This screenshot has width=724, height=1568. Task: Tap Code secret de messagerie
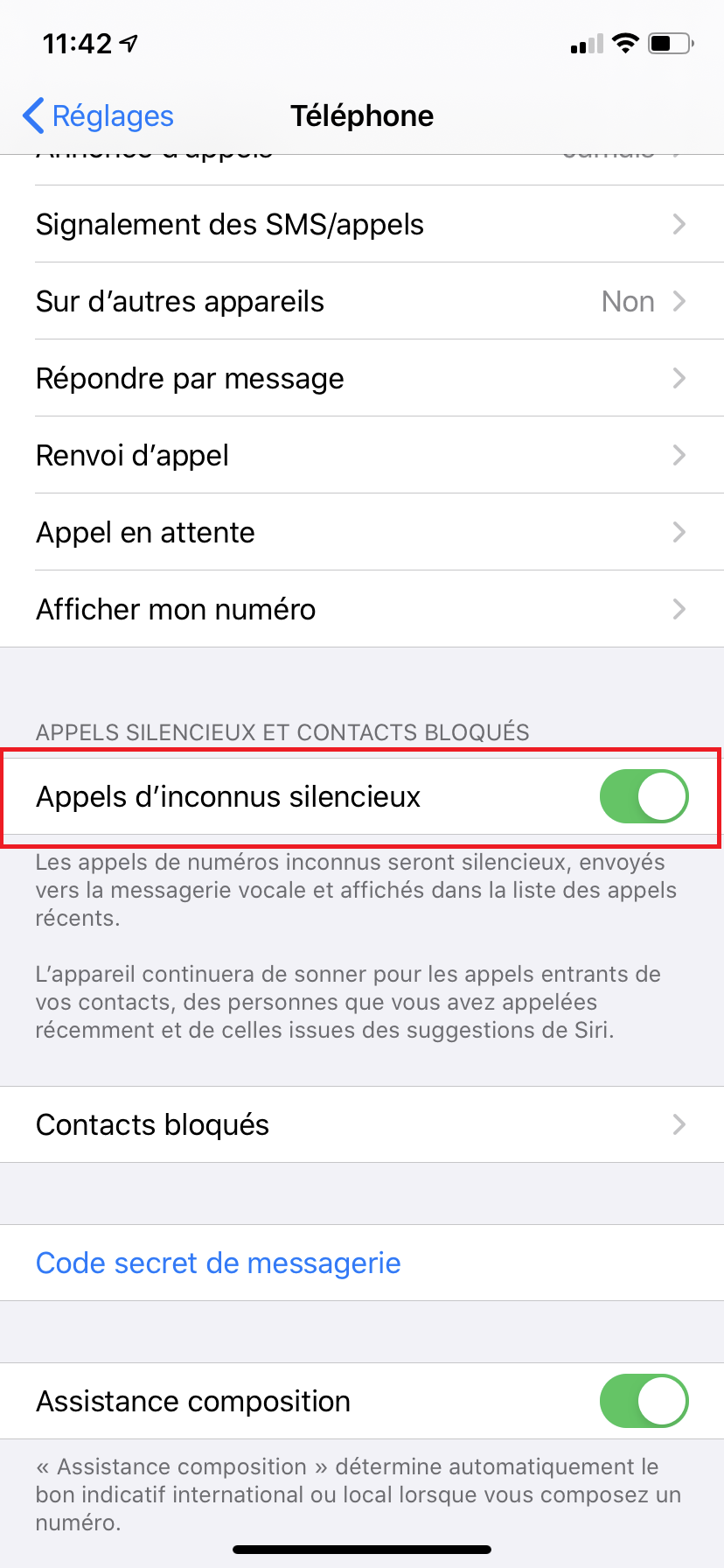[219, 1263]
